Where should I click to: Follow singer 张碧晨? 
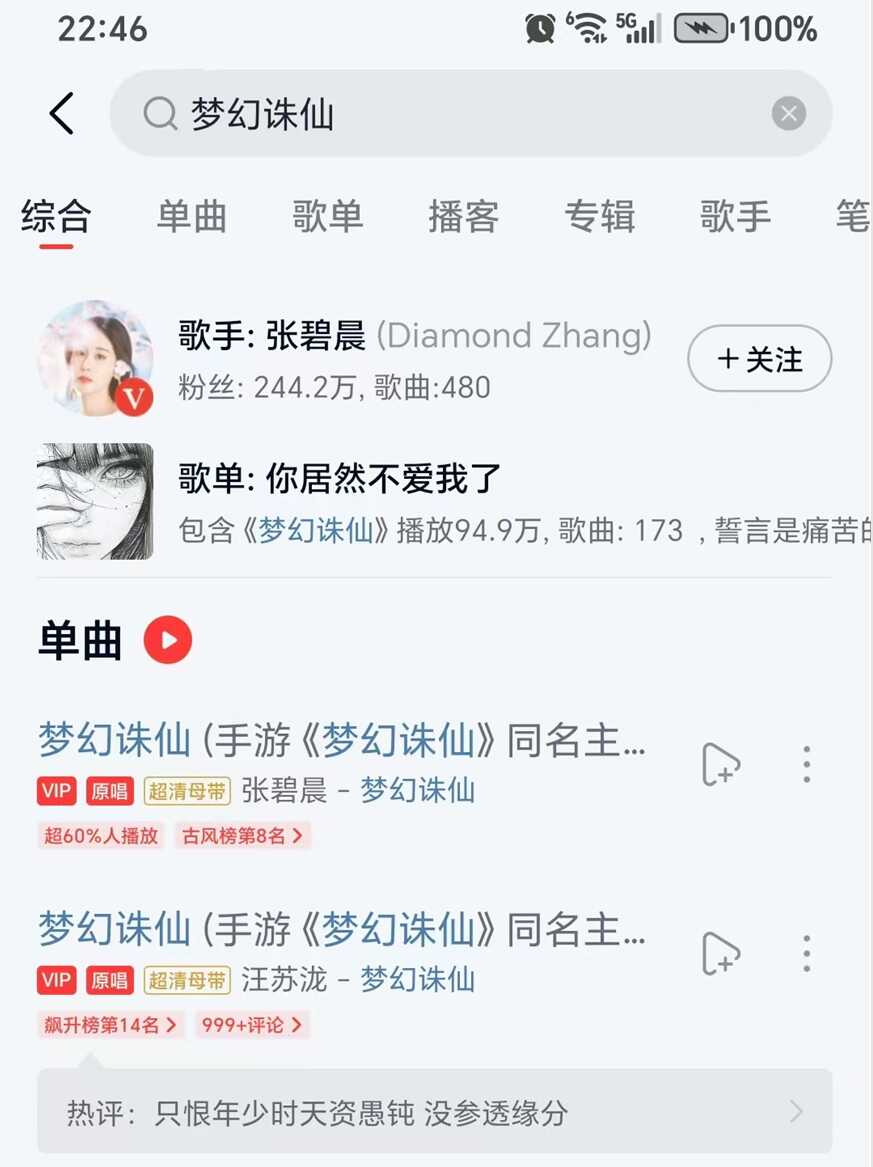tap(759, 359)
